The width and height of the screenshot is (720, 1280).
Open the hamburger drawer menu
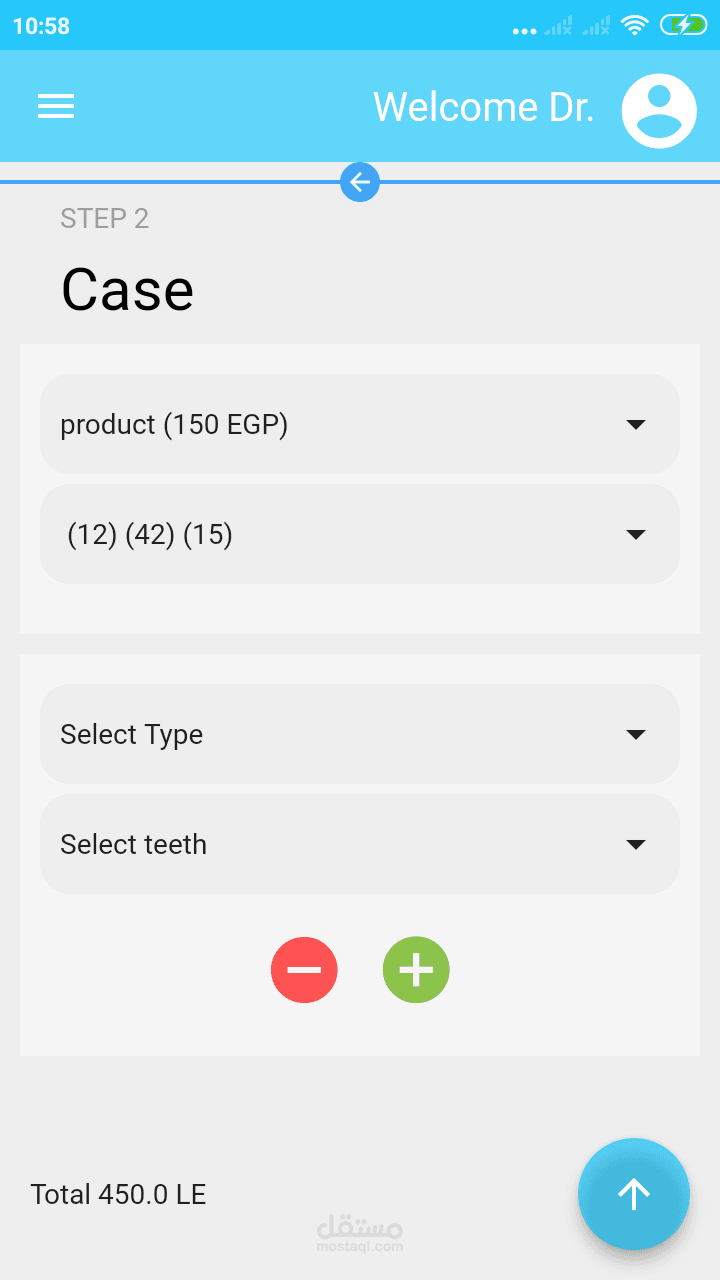tap(56, 106)
